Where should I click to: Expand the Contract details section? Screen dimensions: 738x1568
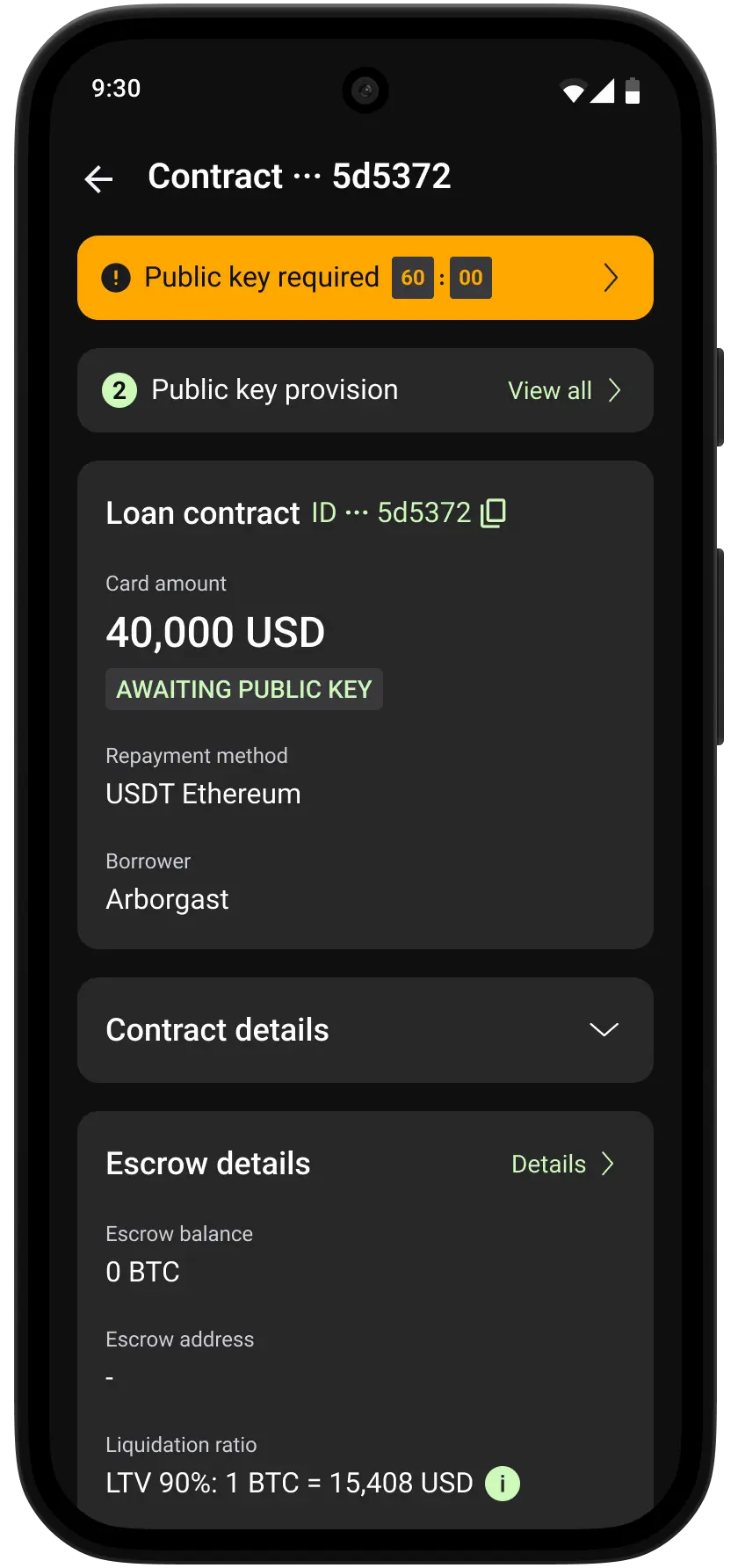(x=603, y=1030)
